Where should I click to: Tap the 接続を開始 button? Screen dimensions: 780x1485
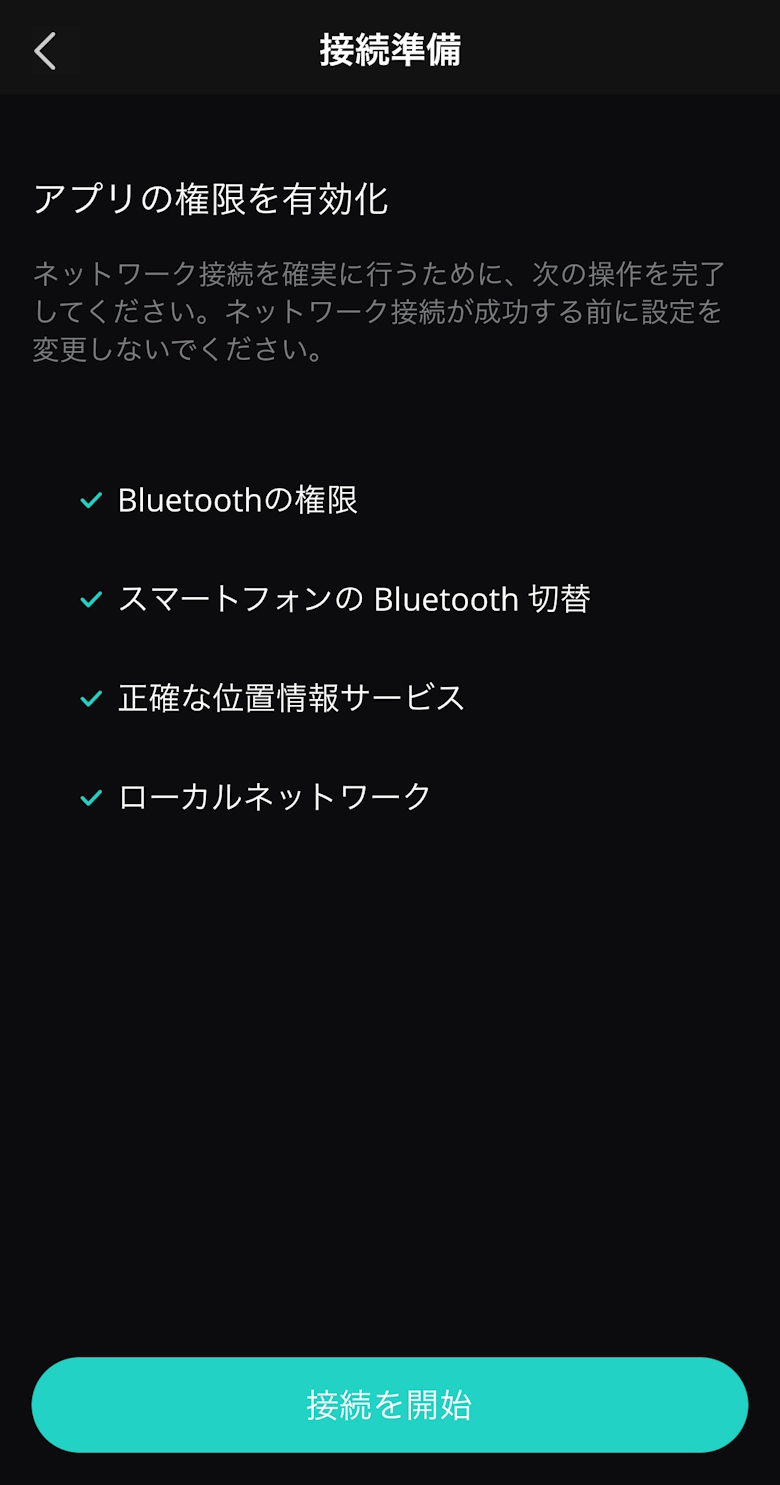pos(390,1404)
